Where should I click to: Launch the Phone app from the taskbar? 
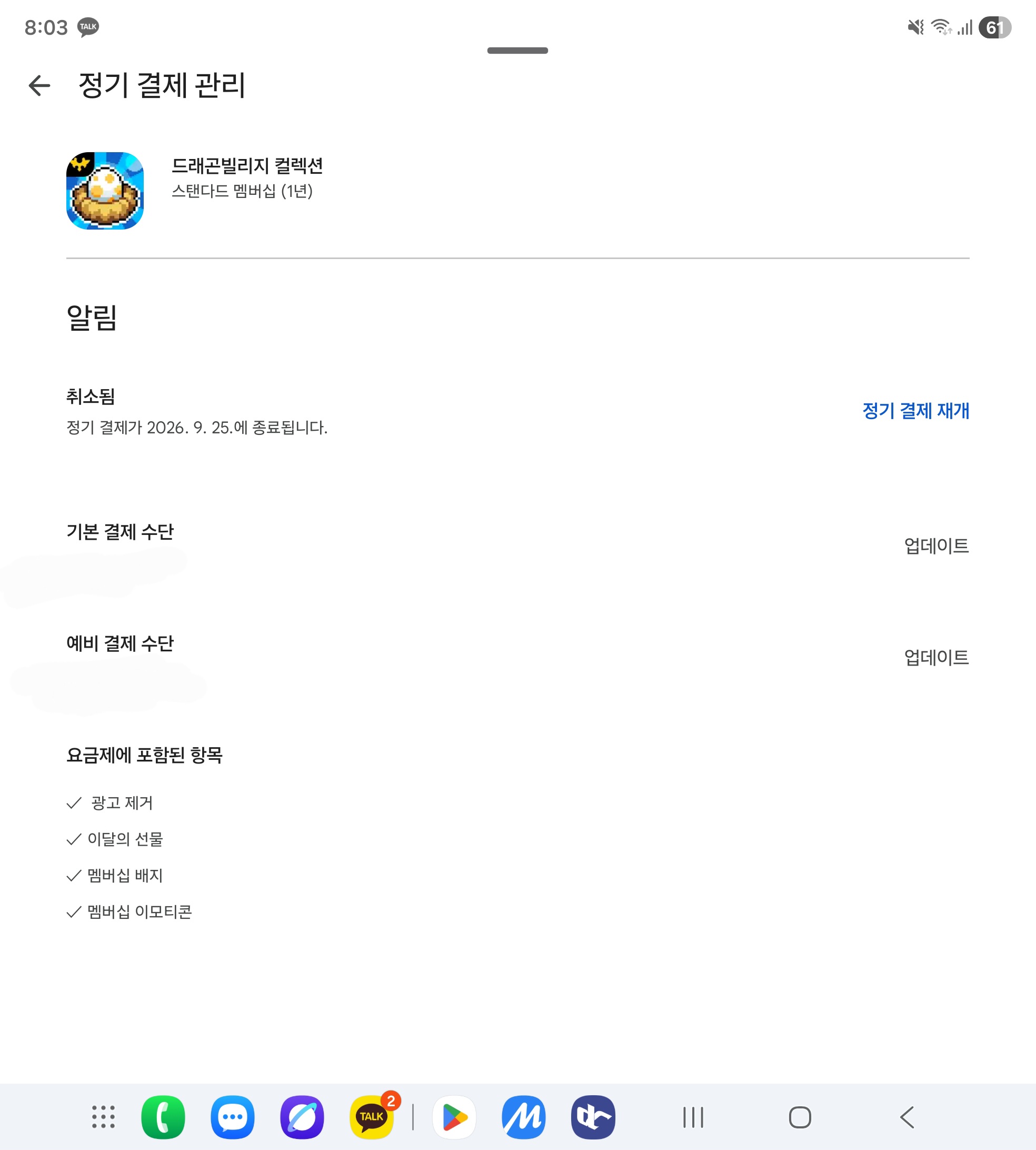coord(163,1117)
